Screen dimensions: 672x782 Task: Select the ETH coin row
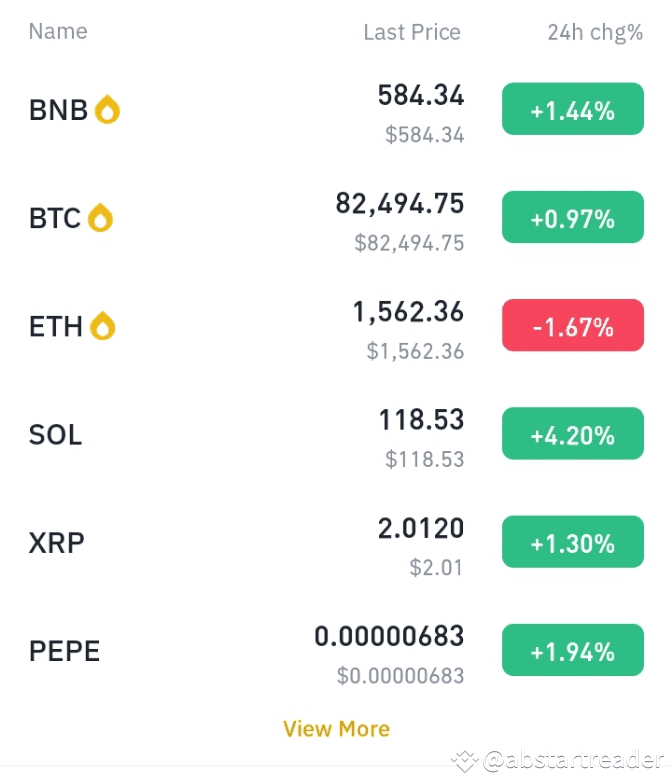point(57,326)
